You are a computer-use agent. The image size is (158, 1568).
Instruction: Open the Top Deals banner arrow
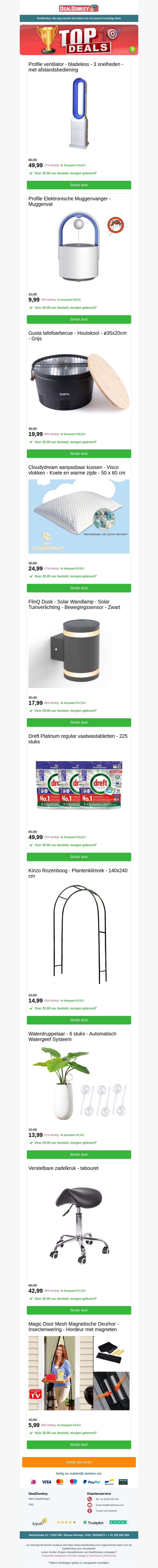(132, 49)
